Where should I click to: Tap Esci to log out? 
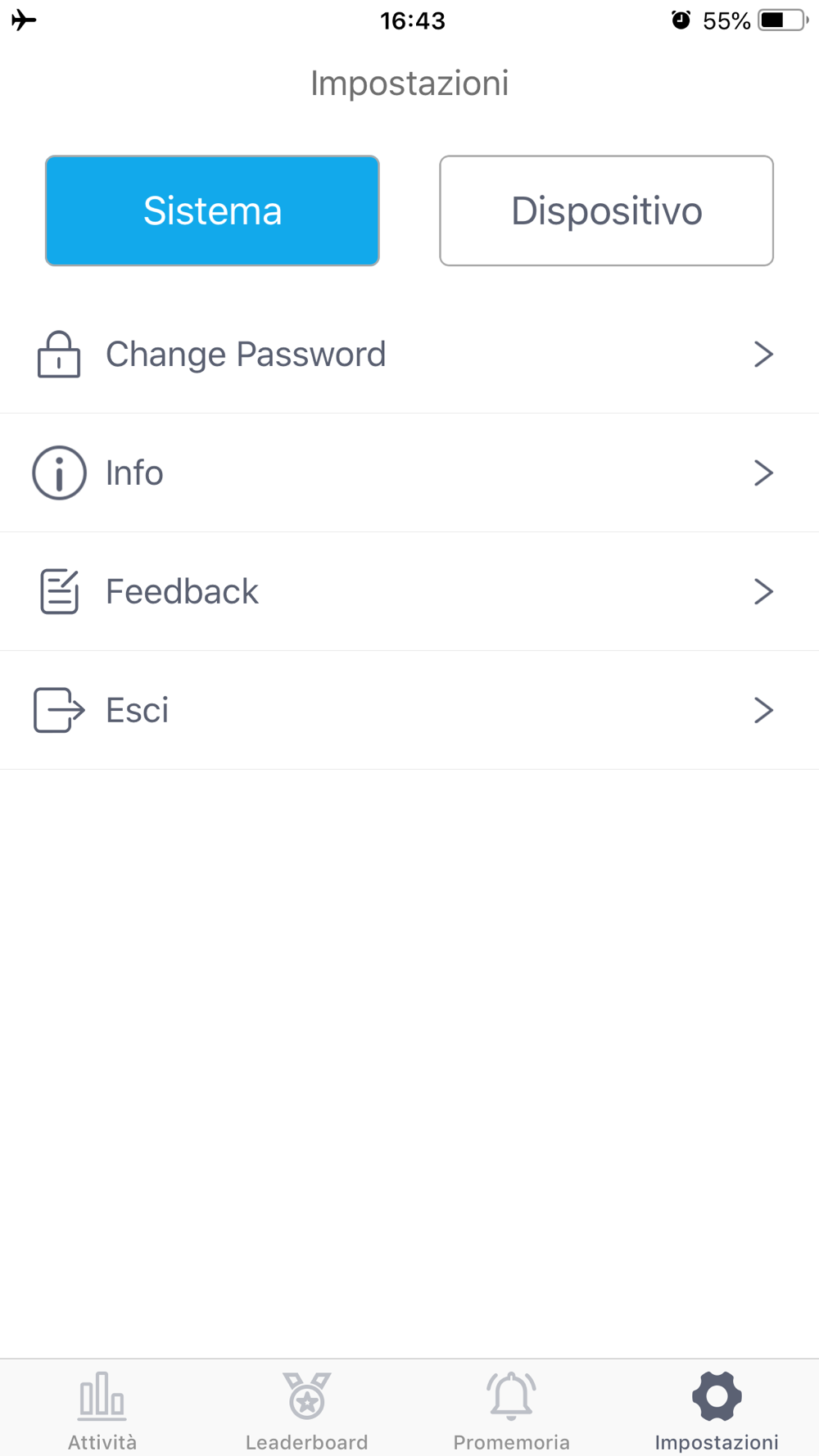coord(409,710)
